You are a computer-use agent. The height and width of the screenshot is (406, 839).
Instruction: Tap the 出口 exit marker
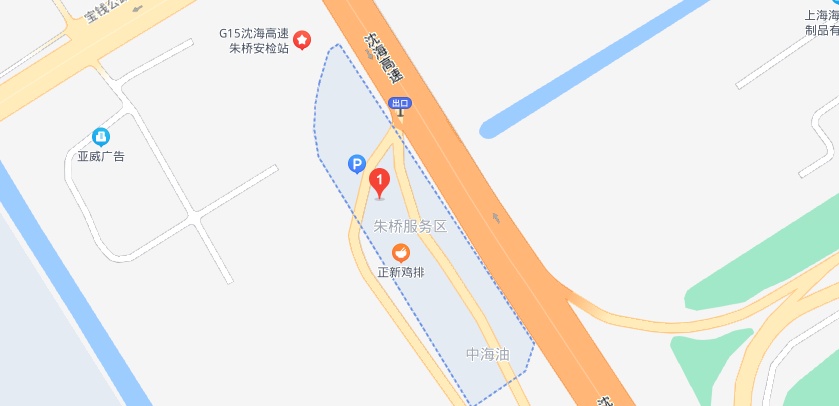[x=400, y=103]
